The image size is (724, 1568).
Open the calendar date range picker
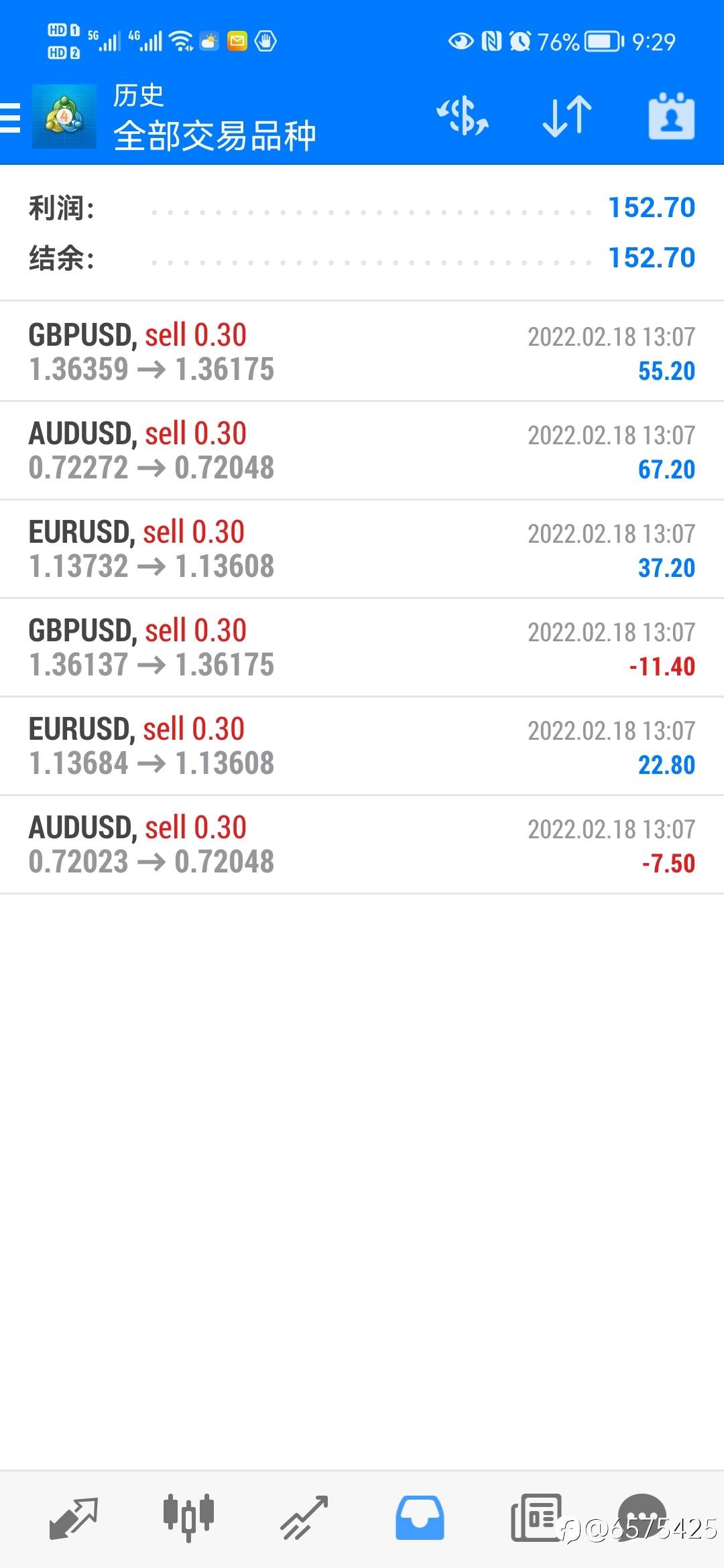(x=671, y=117)
